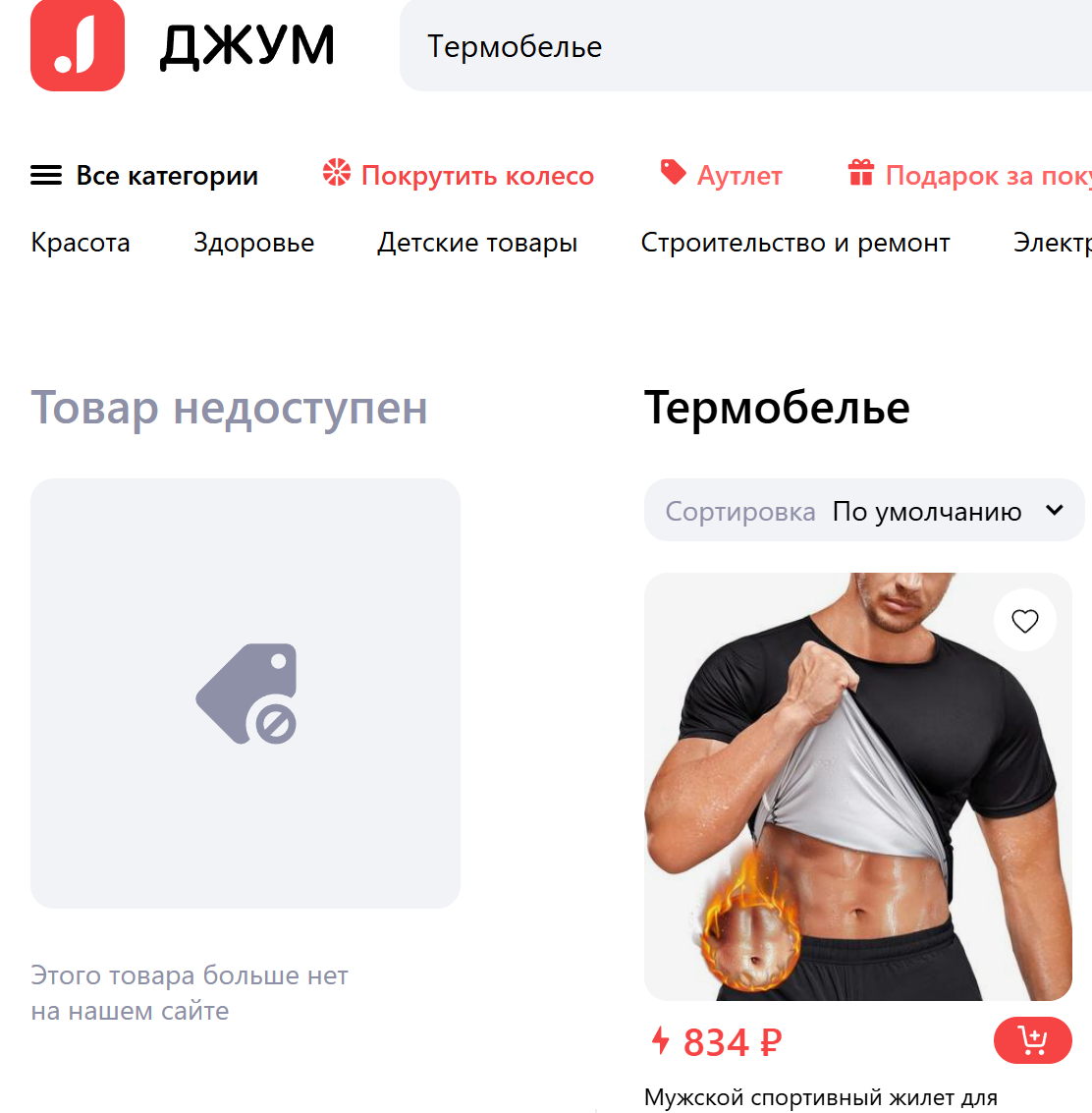Open Покрутить колесо promotion
1092x1113 pixels.
tap(459, 176)
